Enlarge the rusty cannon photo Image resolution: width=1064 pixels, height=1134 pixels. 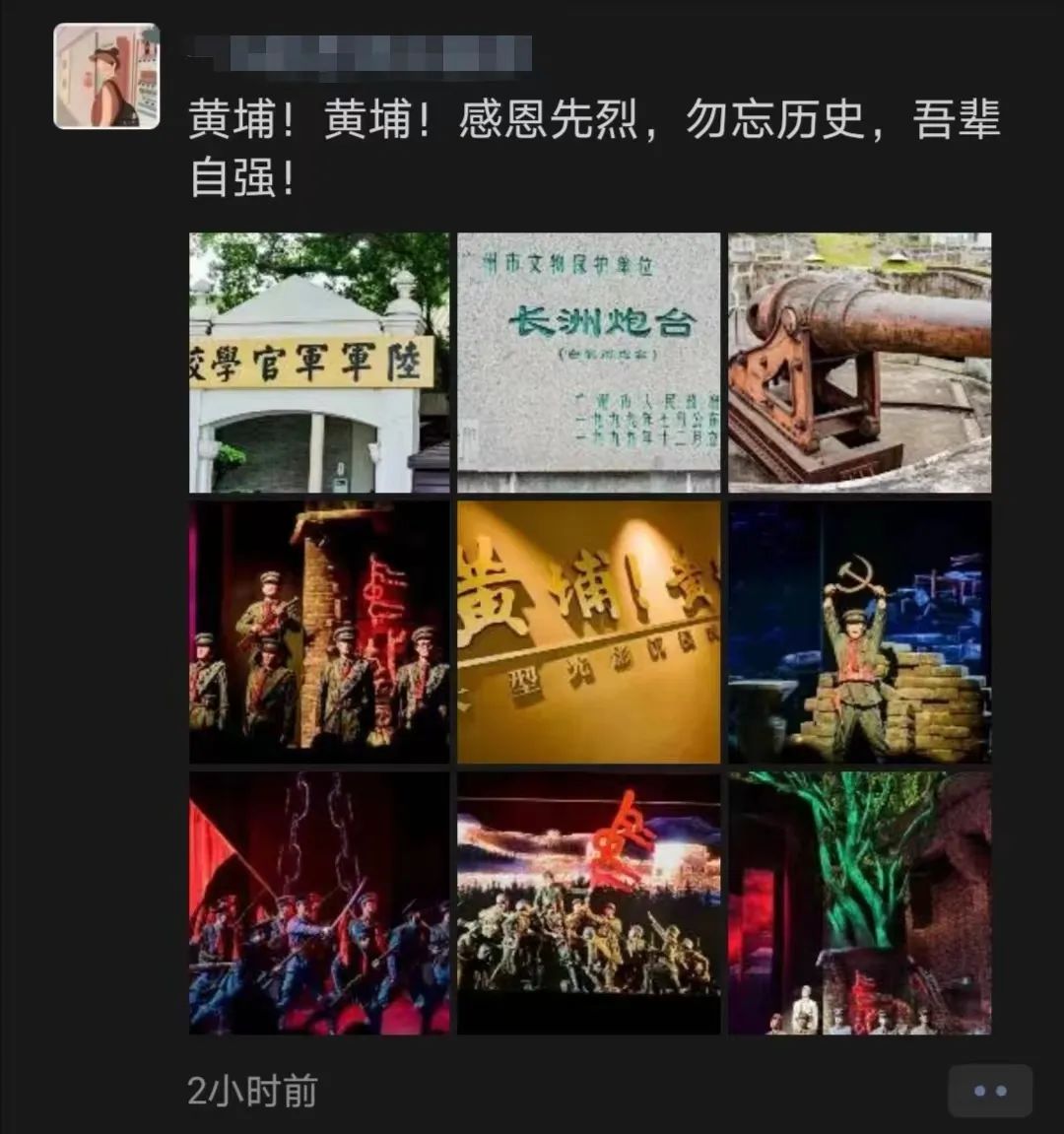pos(859,363)
